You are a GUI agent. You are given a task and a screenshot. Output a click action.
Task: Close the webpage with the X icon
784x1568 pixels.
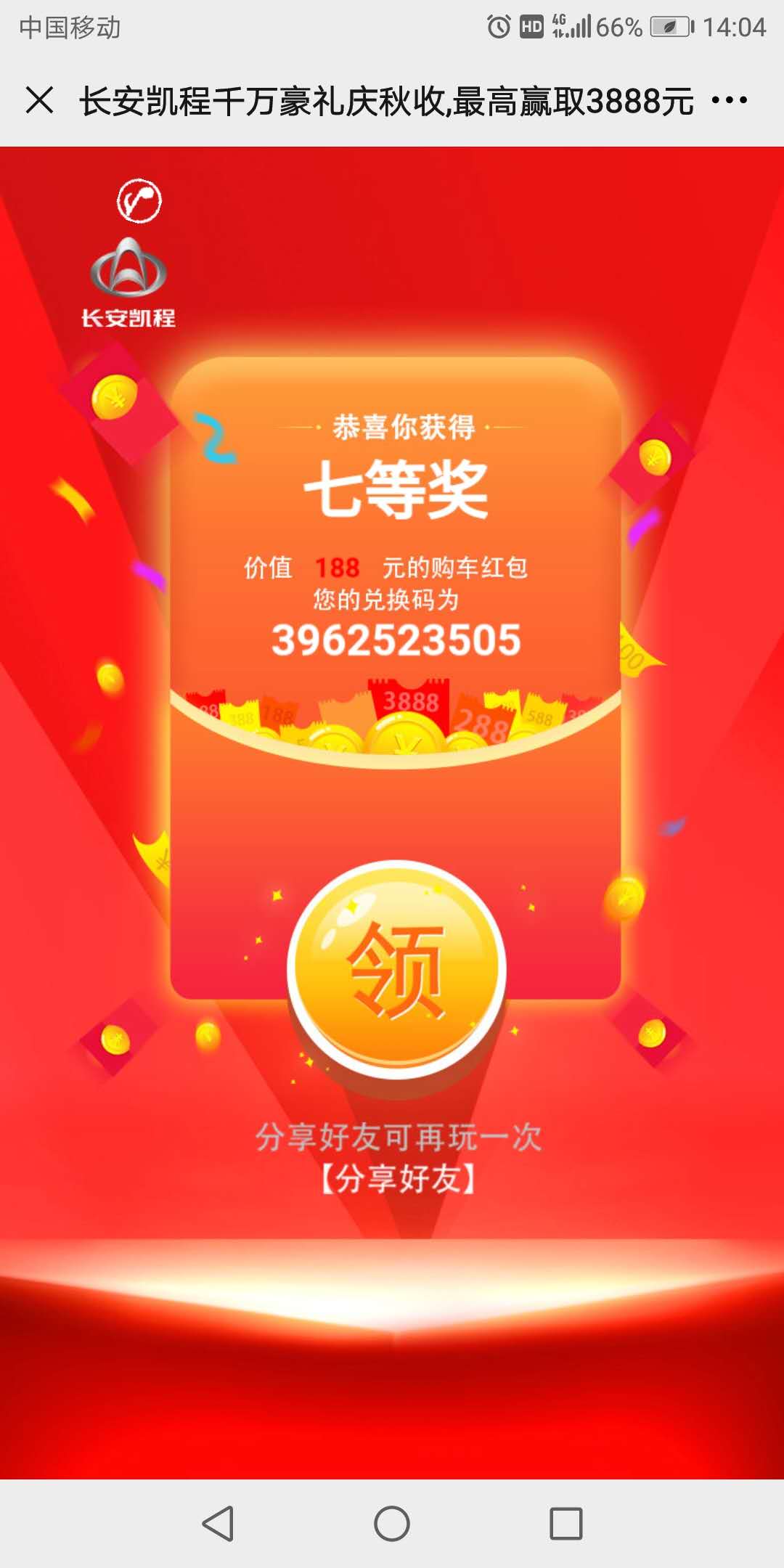pos(40,100)
